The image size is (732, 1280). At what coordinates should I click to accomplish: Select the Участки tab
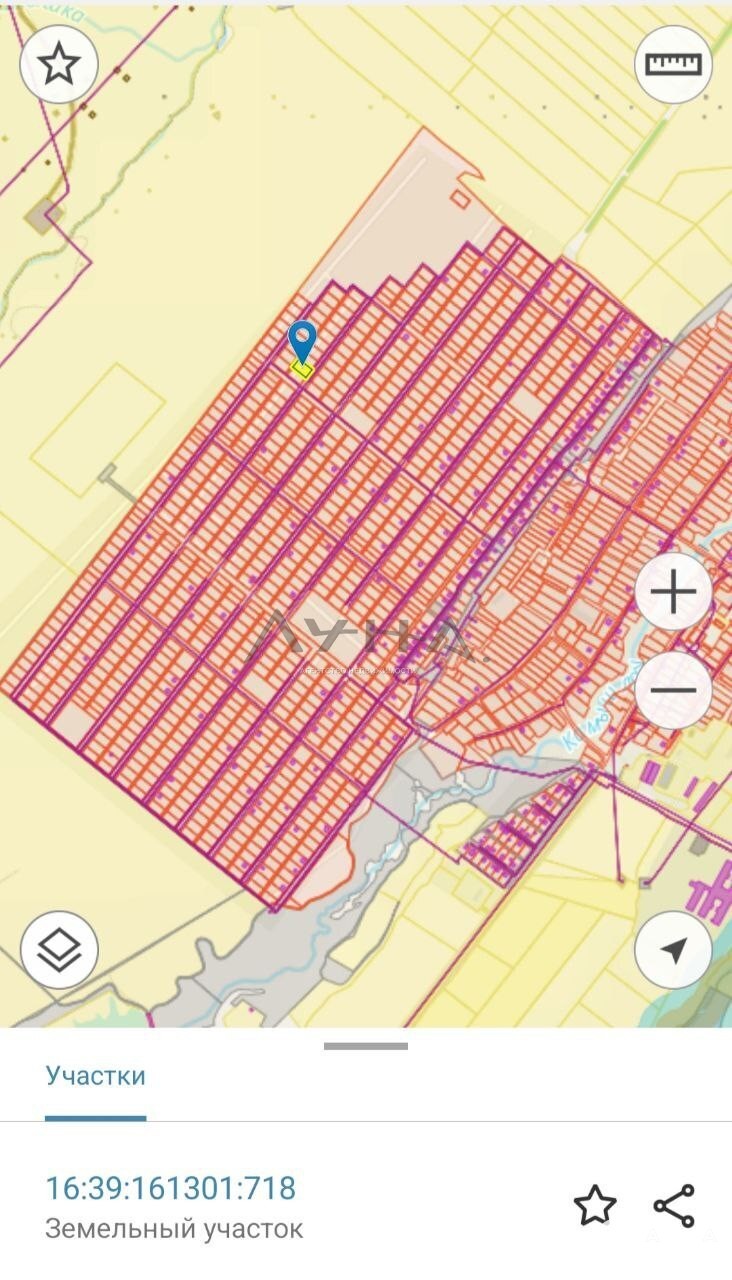pos(96,1076)
